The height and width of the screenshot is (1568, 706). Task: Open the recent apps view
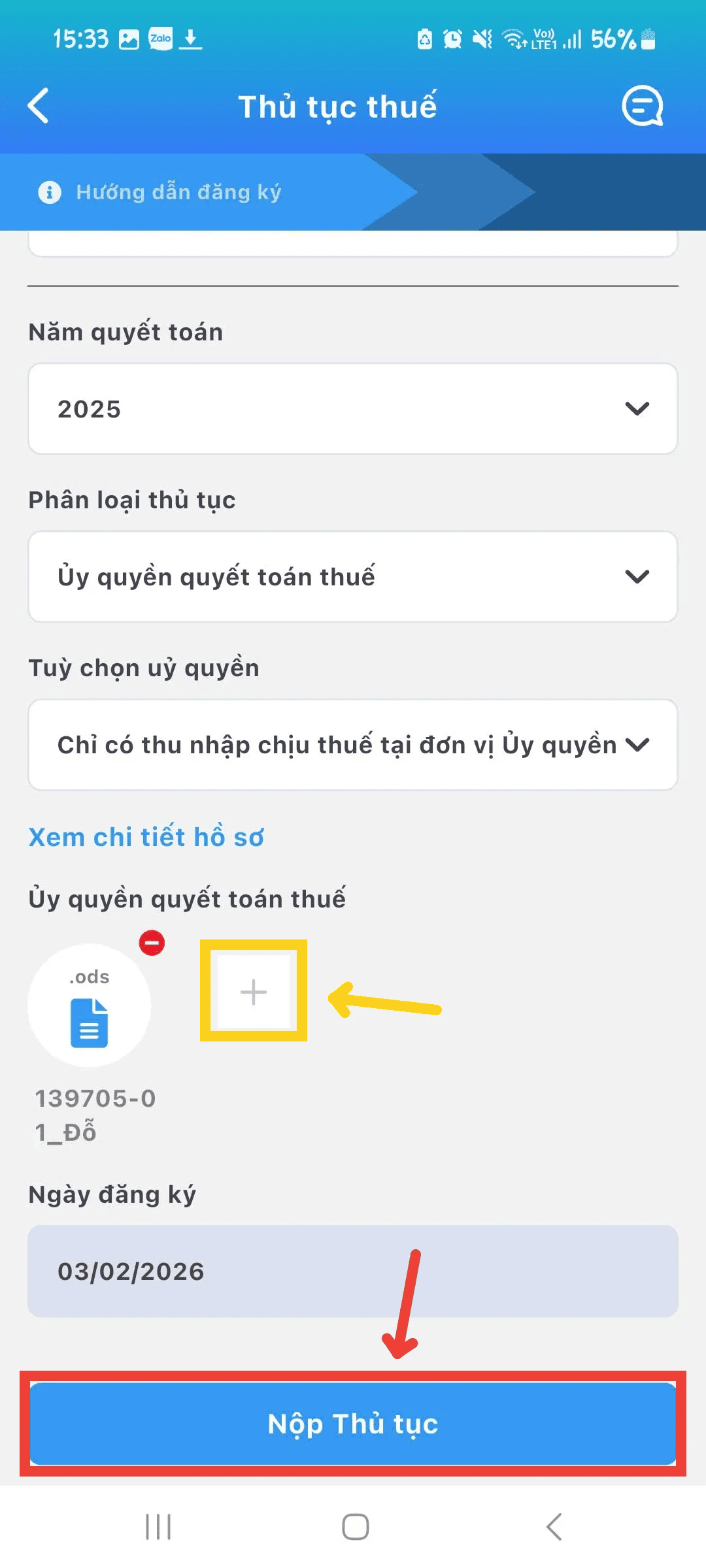pyautogui.click(x=158, y=1527)
